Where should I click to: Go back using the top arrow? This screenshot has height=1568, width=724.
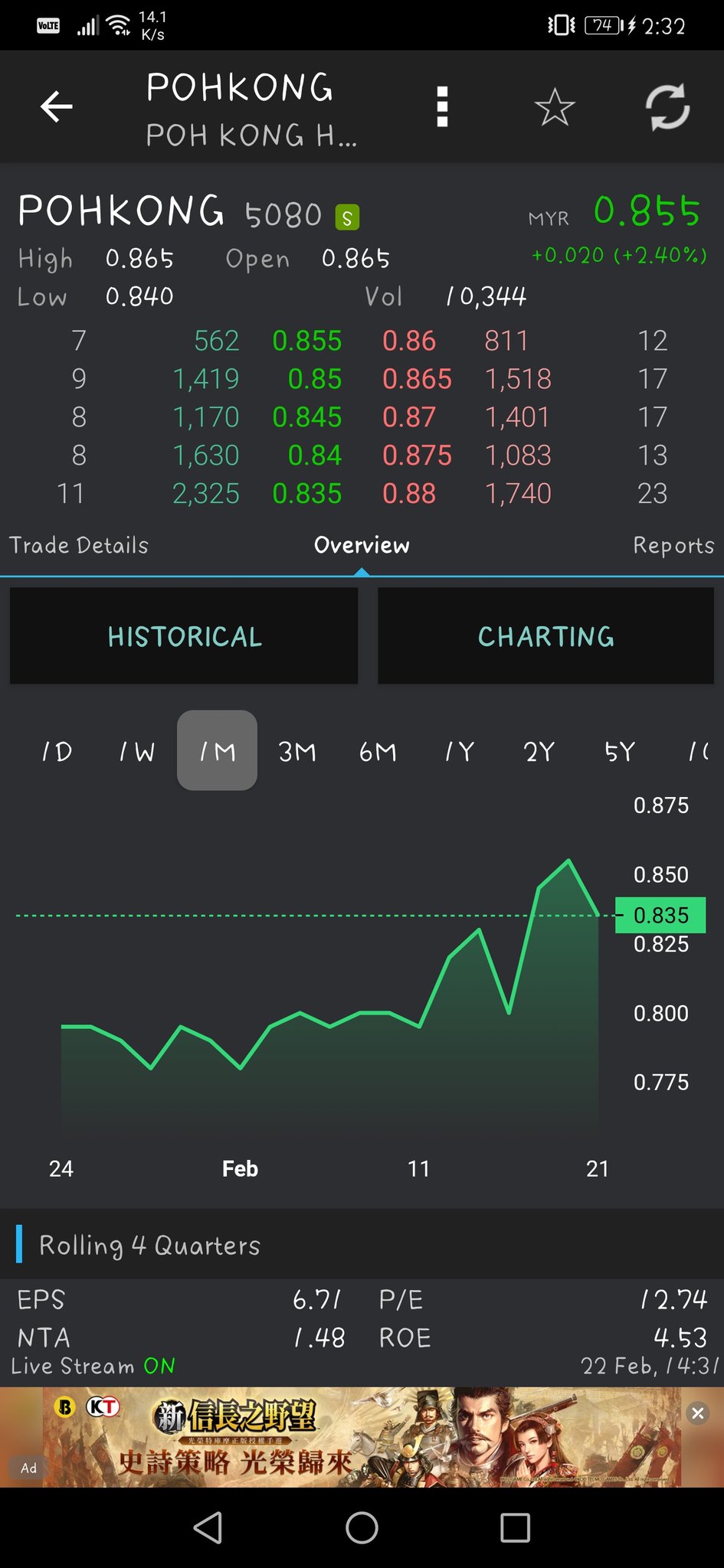coord(57,106)
